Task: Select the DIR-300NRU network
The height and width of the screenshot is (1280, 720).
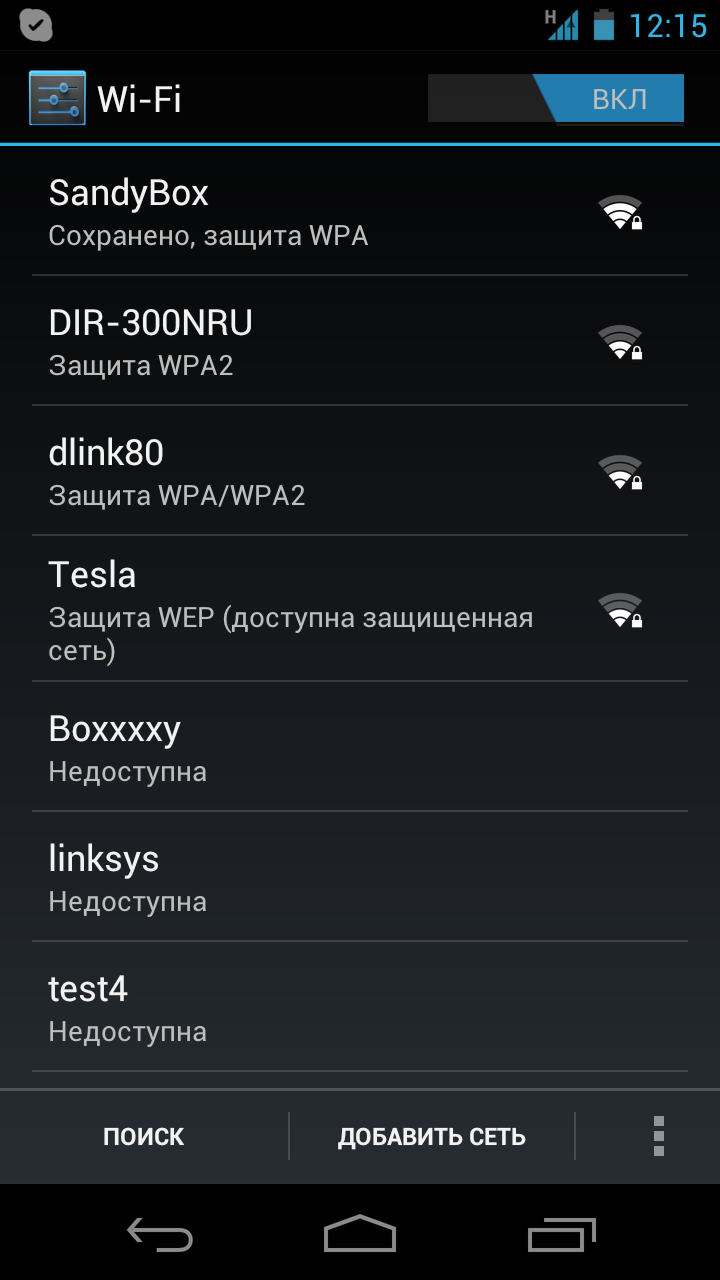Action: 360,341
